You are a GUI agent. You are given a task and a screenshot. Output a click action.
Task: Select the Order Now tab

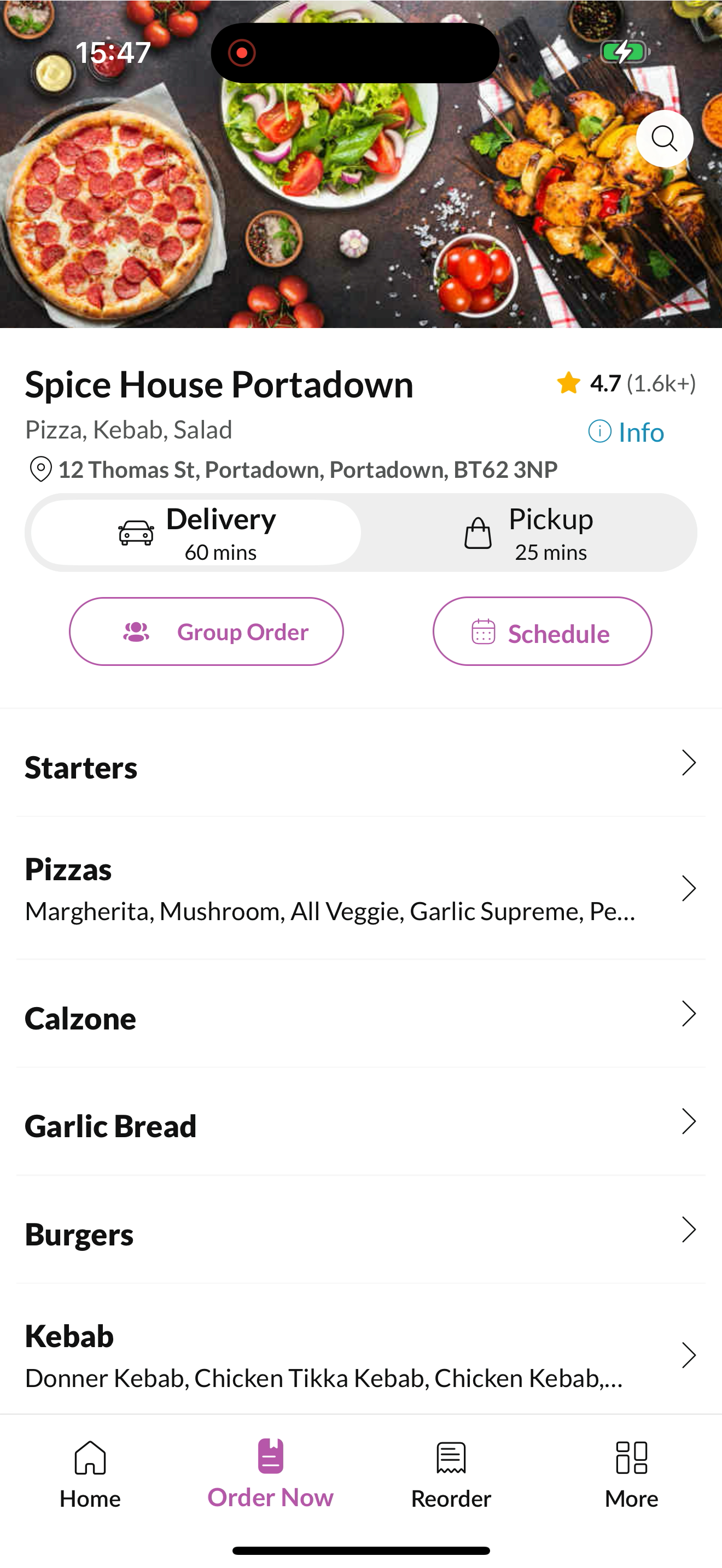(270, 1475)
